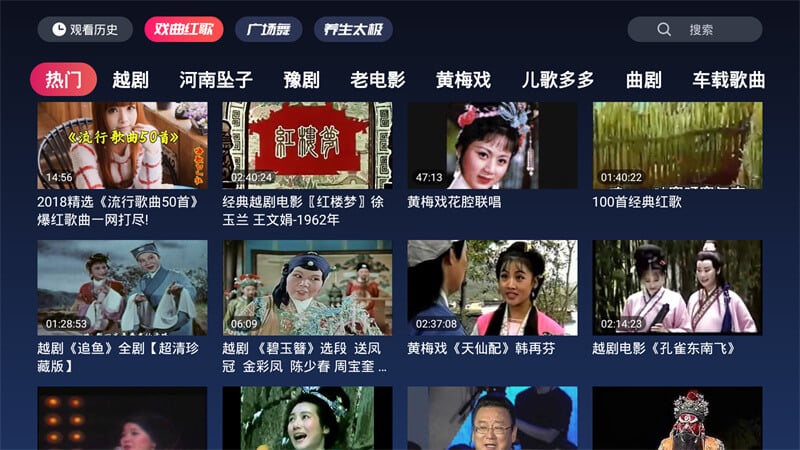
Task: Switch to the 豫剧 tab
Action: click(x=301, y=80)
